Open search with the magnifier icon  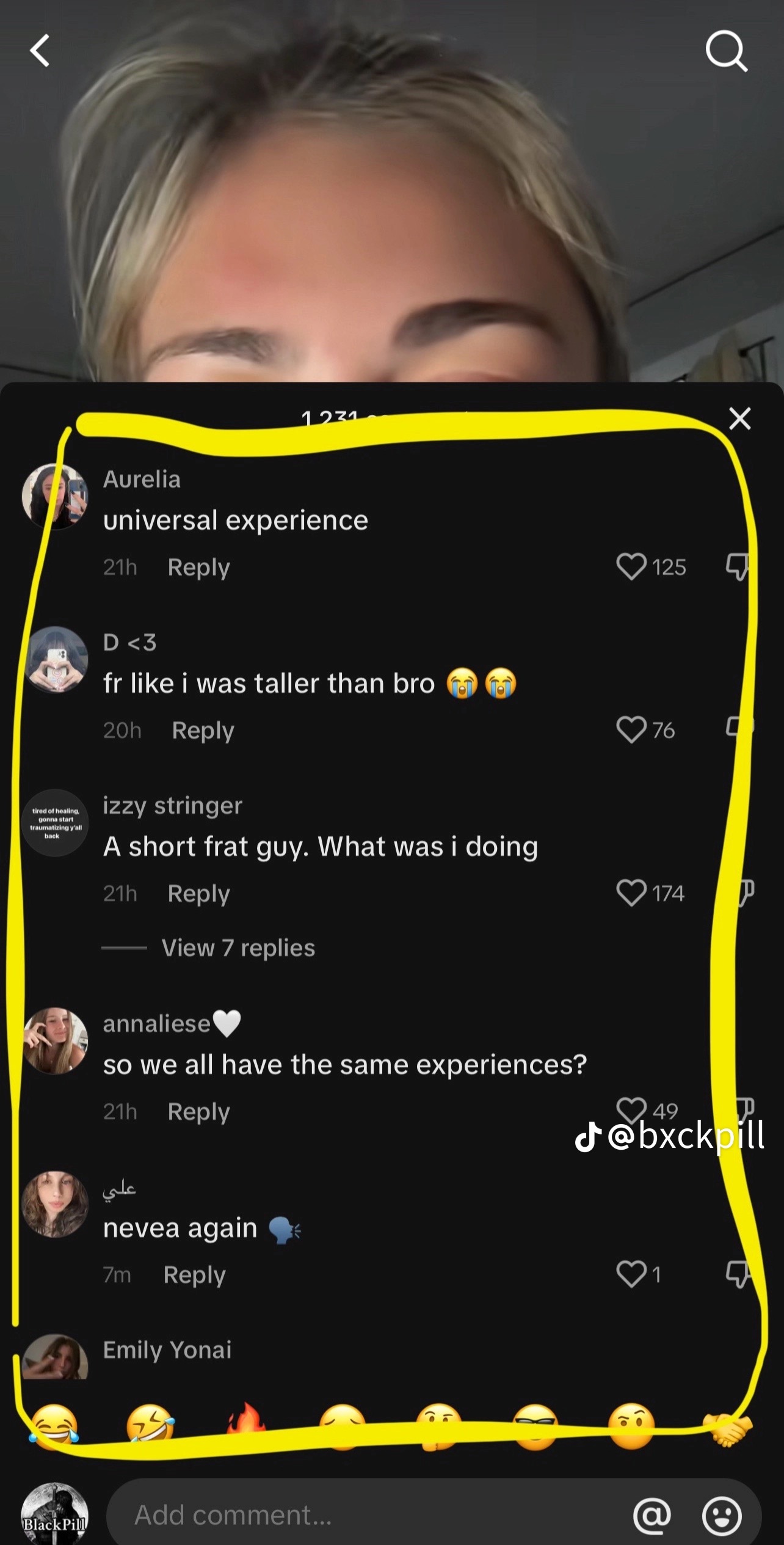[727, 52]
